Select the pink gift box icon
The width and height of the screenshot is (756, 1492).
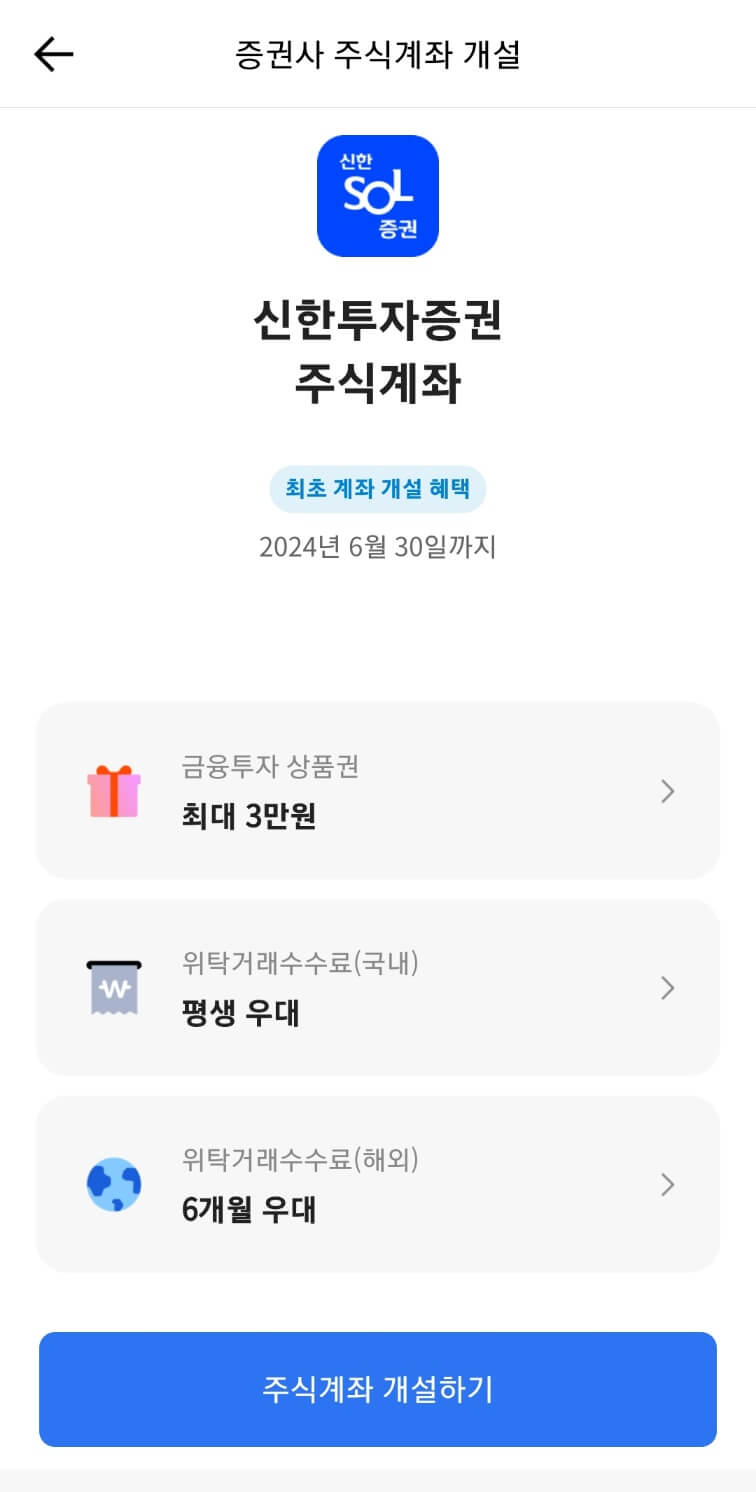[x=114, y=790]
